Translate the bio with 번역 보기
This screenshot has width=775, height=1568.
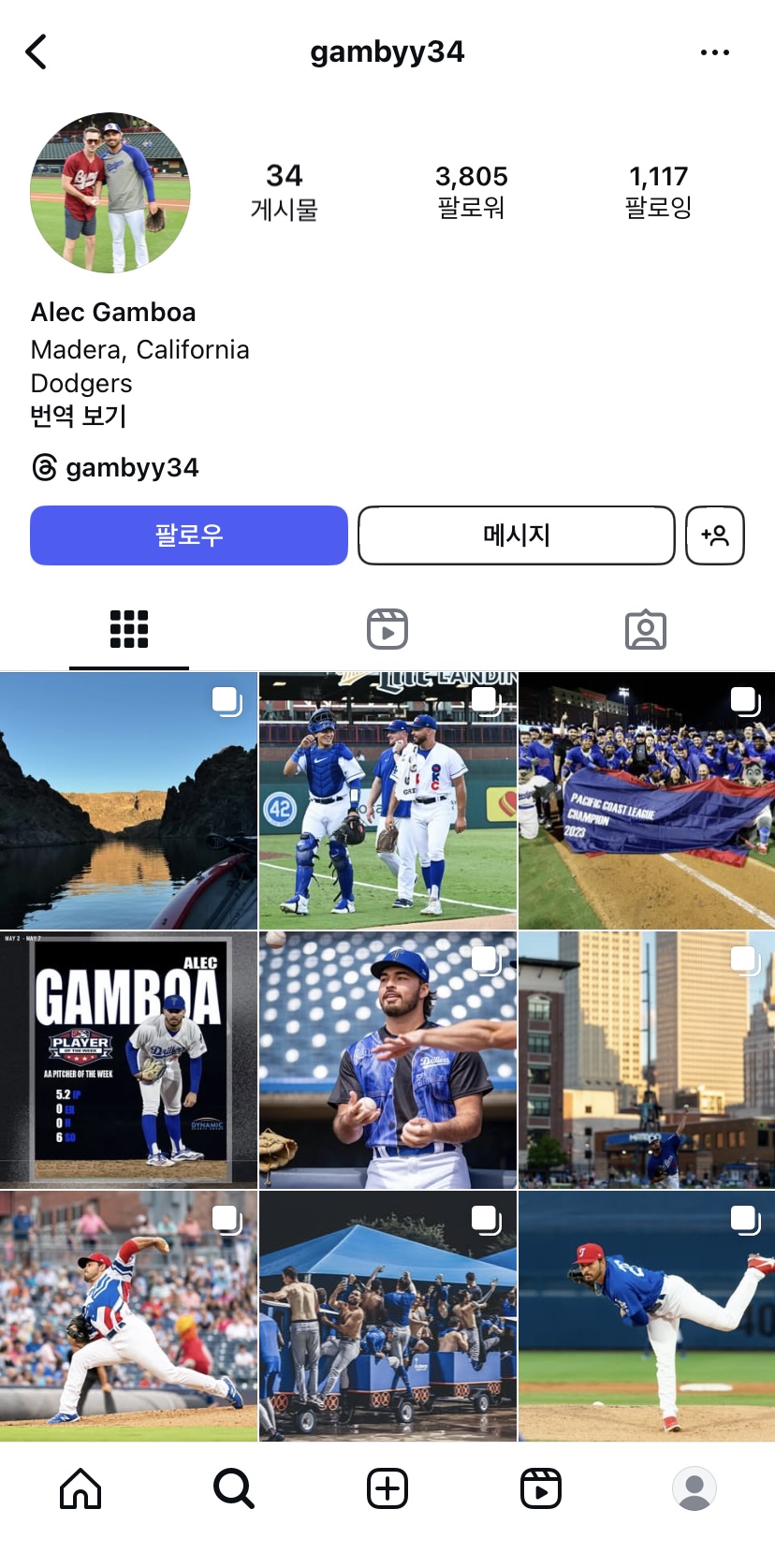click(x=79, y=416)
